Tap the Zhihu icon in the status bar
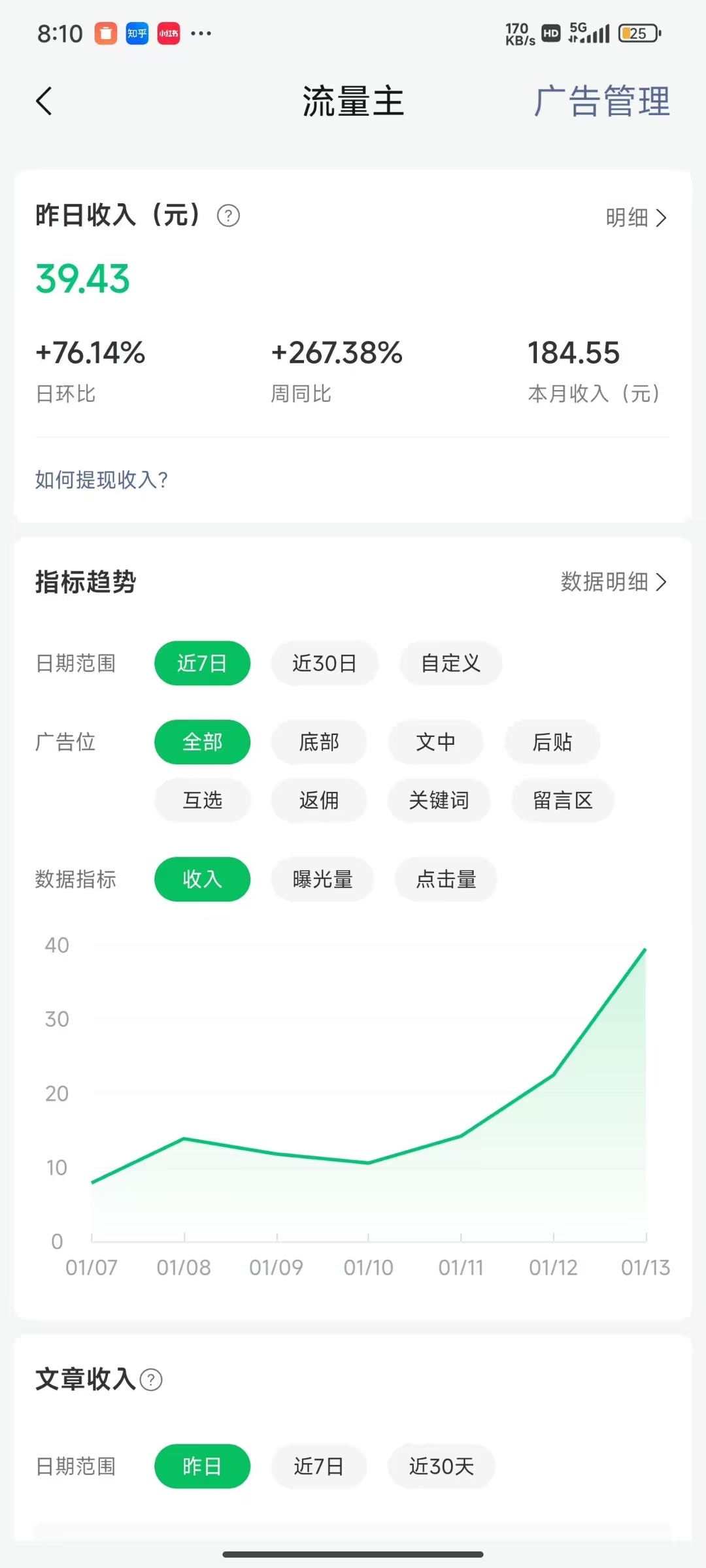Viewport: 706px width, 1568px height. pos(137,33)
